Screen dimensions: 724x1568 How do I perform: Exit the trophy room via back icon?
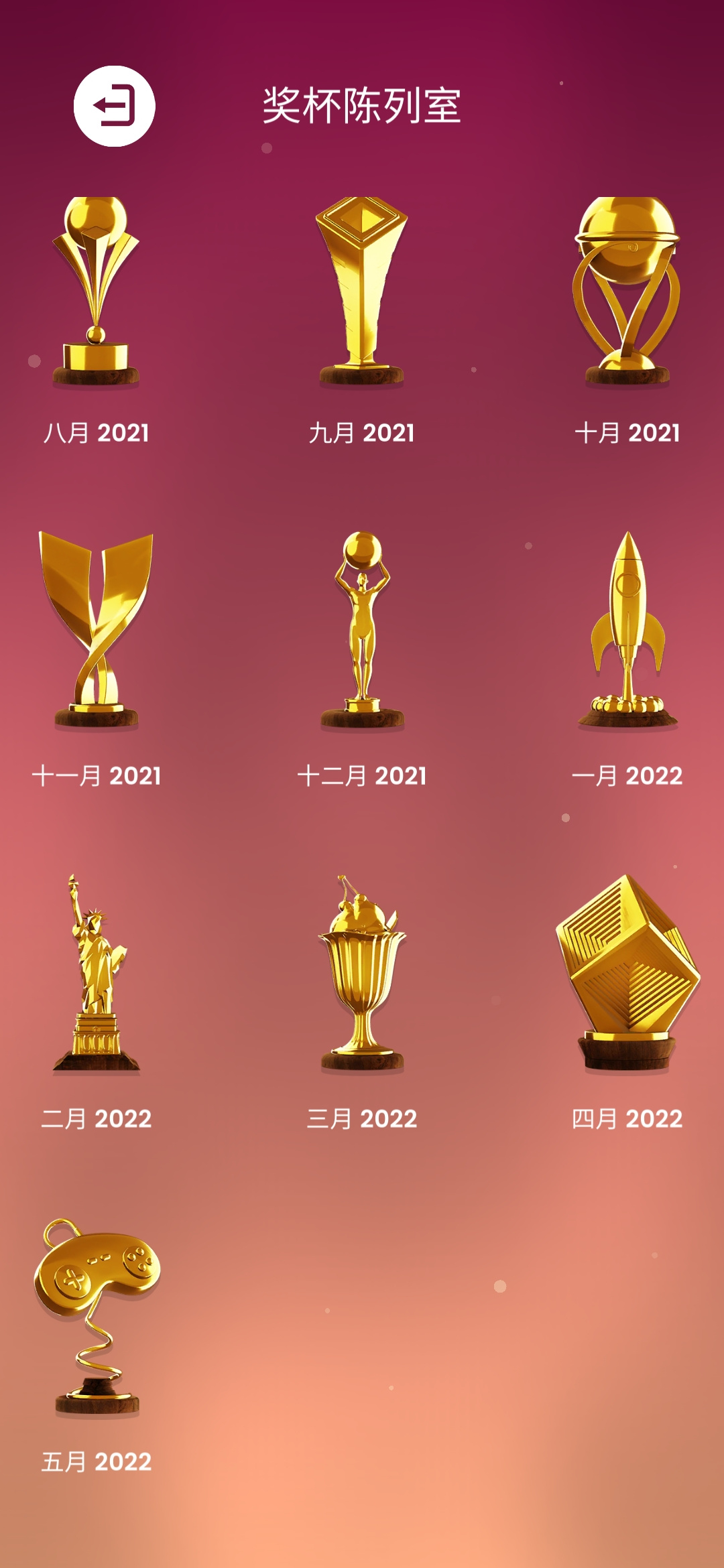point(114,106)
